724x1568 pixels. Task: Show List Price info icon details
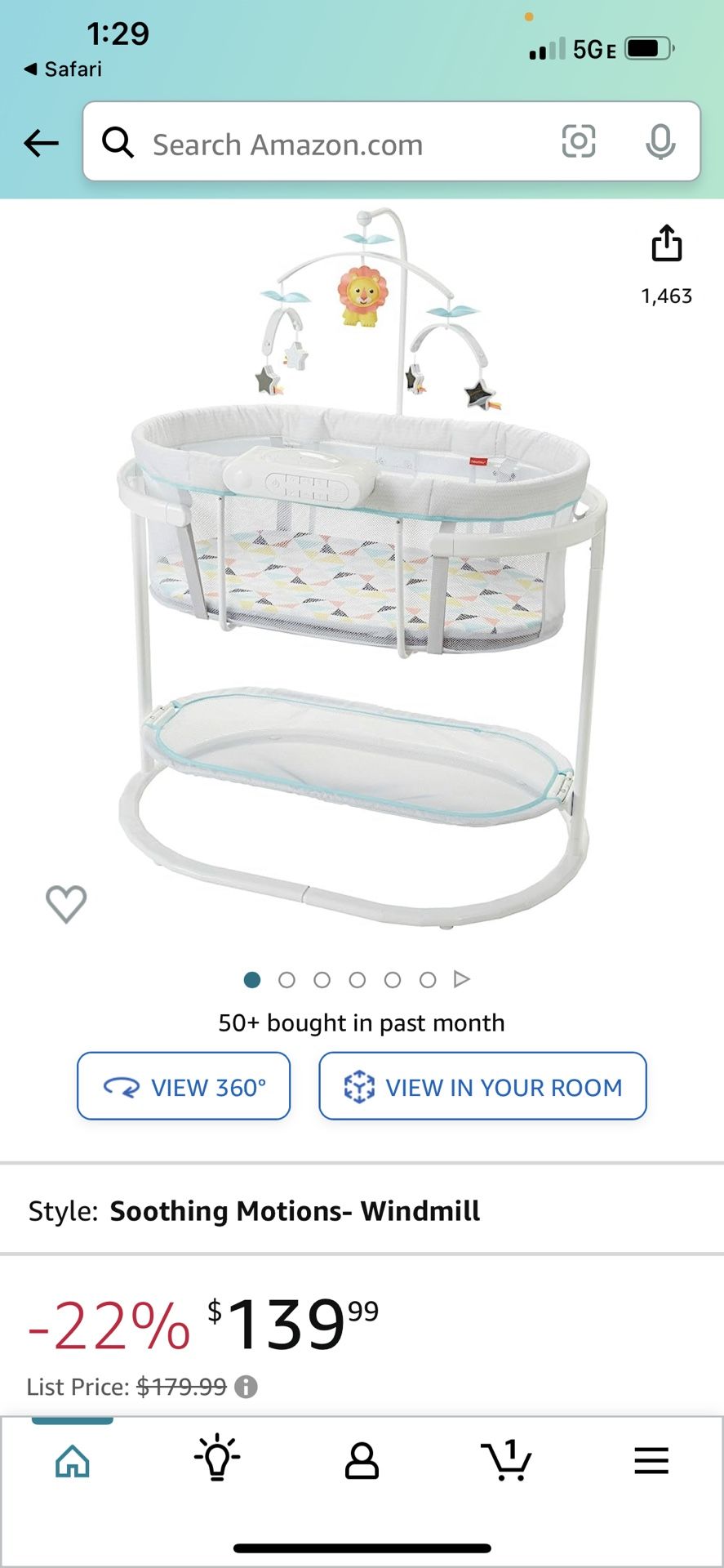246,1387
